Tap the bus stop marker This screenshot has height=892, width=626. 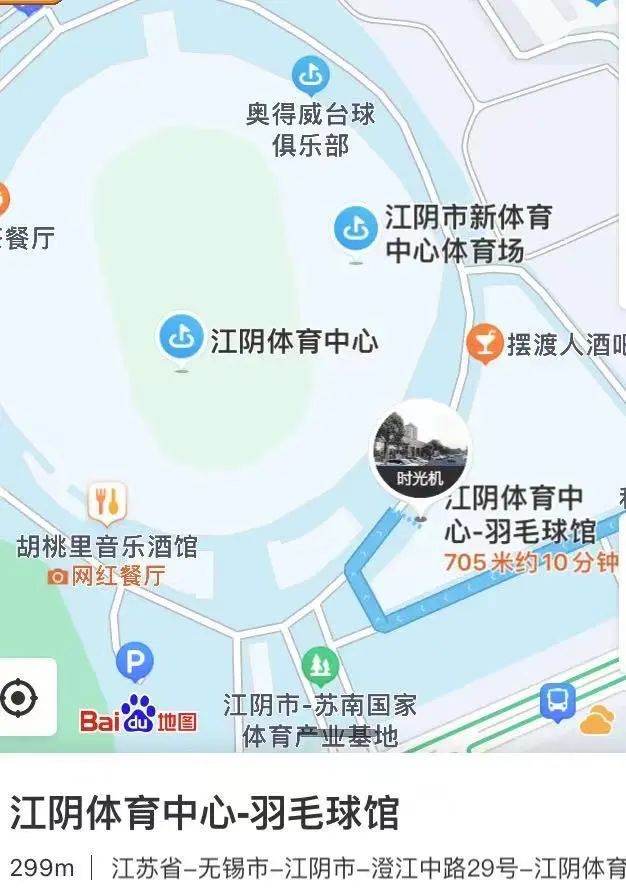point(557,701)
